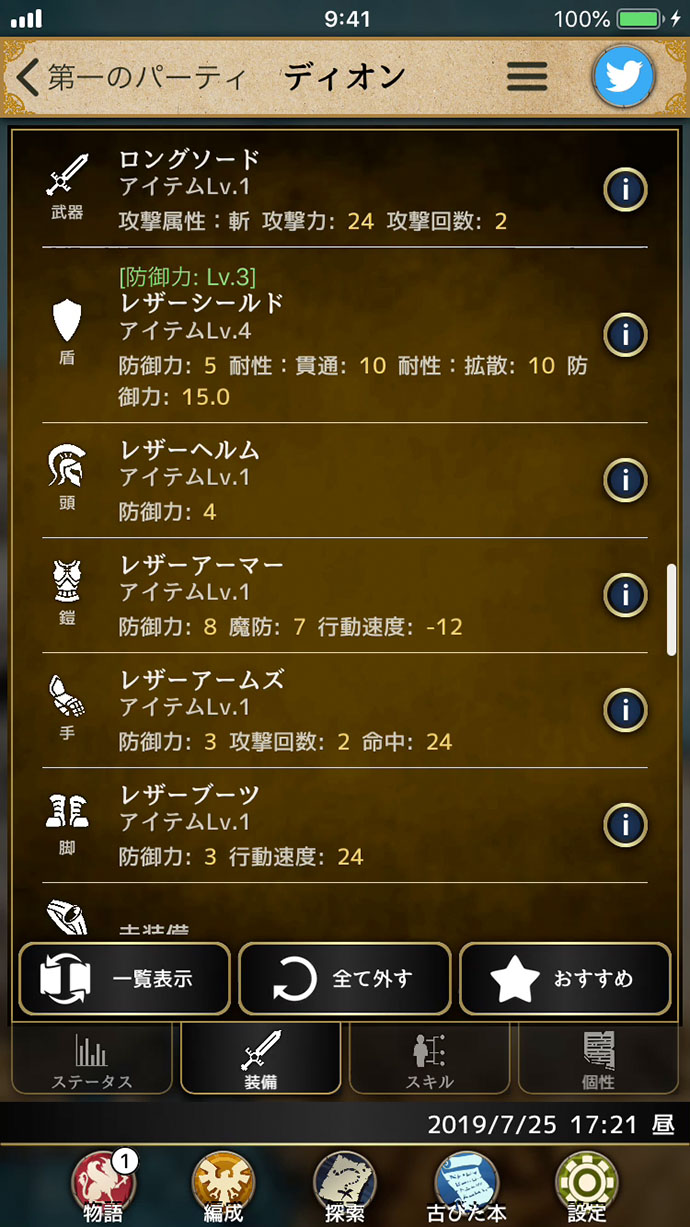
Task: Open 設定 in the bottom navigation
Action: coord(587,1188)
